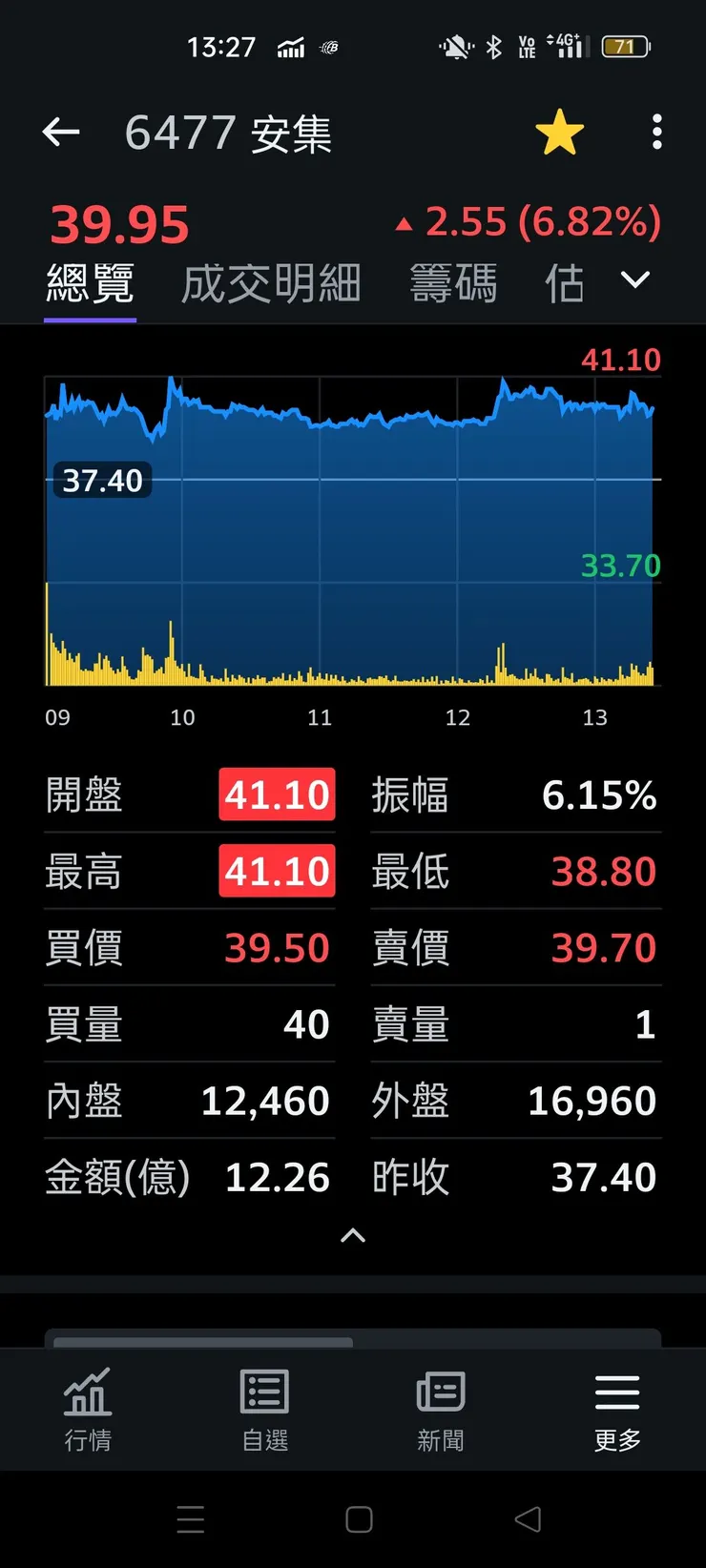Collapse the stock details panel upward
This screenshot has height=1568, width=706.
352,1236
